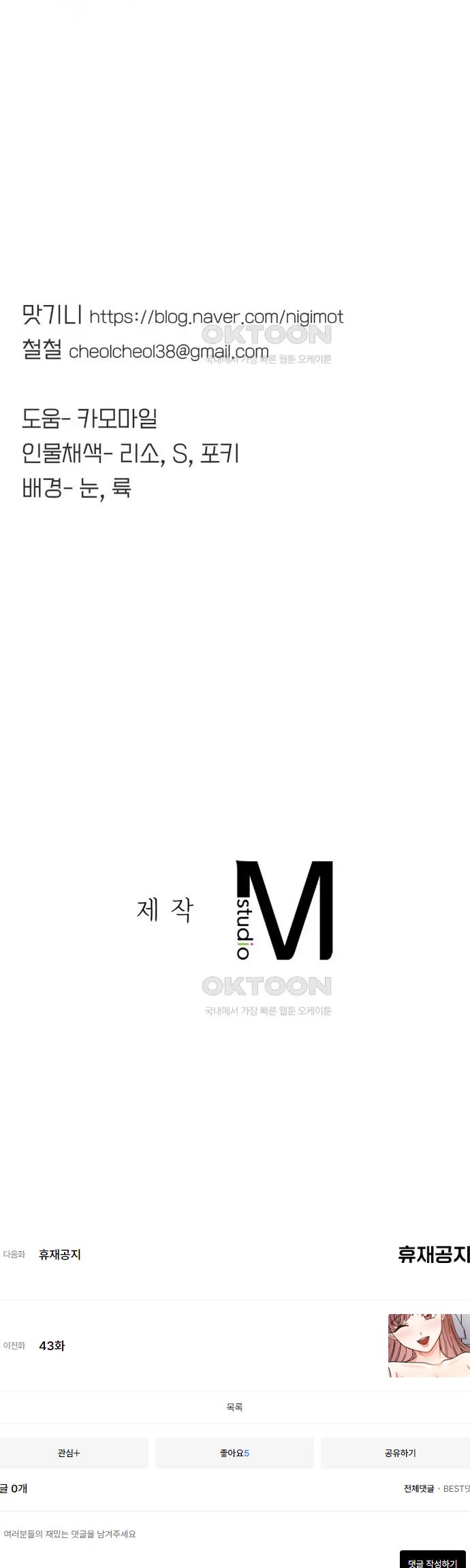
Task: Add to favorites with 관심+
Action: pos(69,1453)
